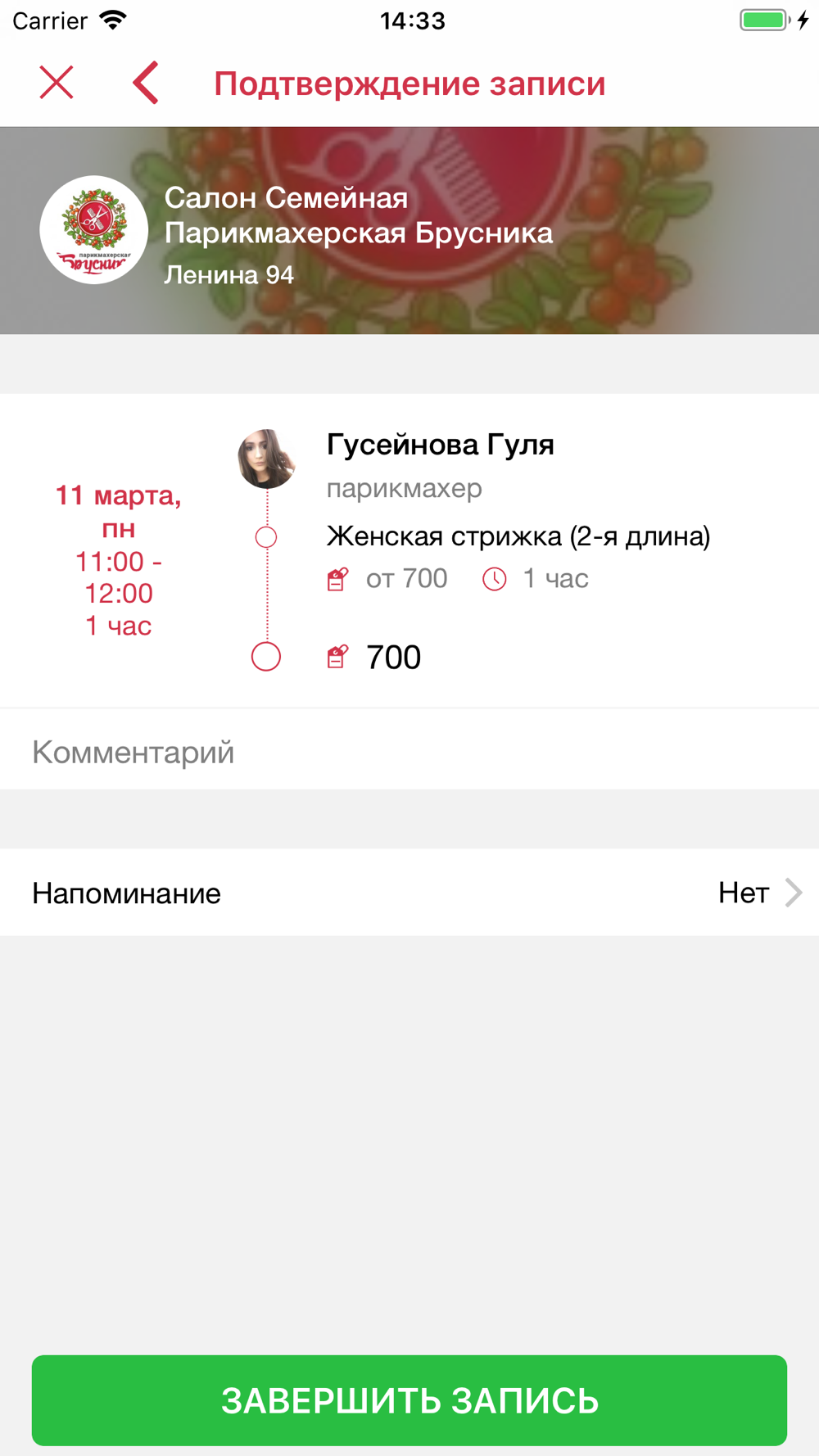819x1456 pixels.
Task: Go back with the red arrow
Action: [x=146, y=83]
